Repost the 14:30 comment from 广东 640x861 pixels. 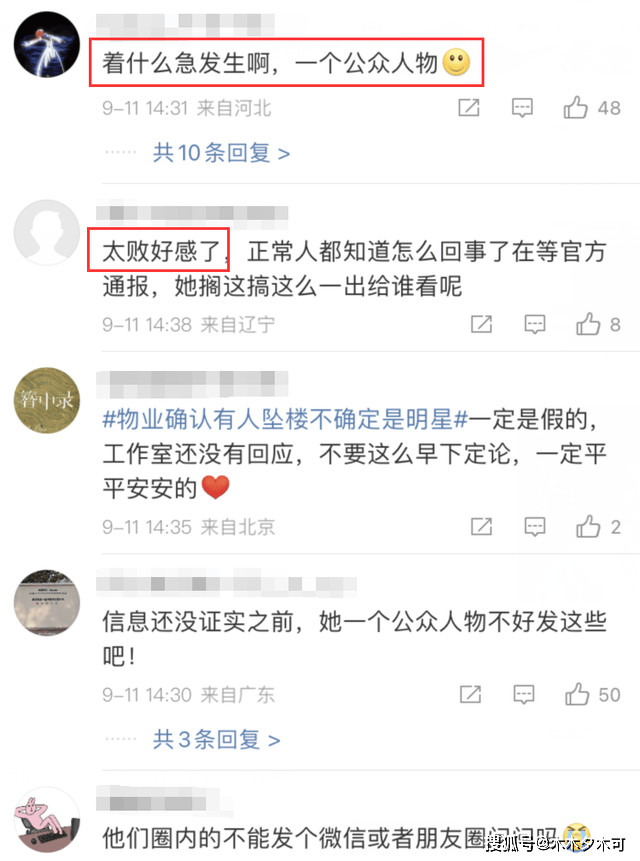(468, 694)
